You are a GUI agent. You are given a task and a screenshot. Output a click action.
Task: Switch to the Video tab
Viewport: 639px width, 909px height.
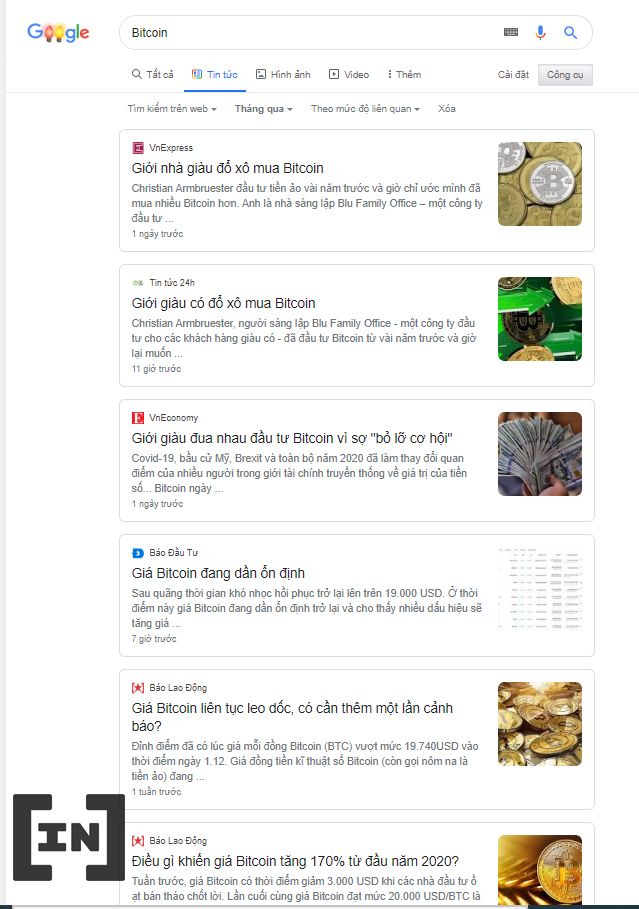pos(349,75)
